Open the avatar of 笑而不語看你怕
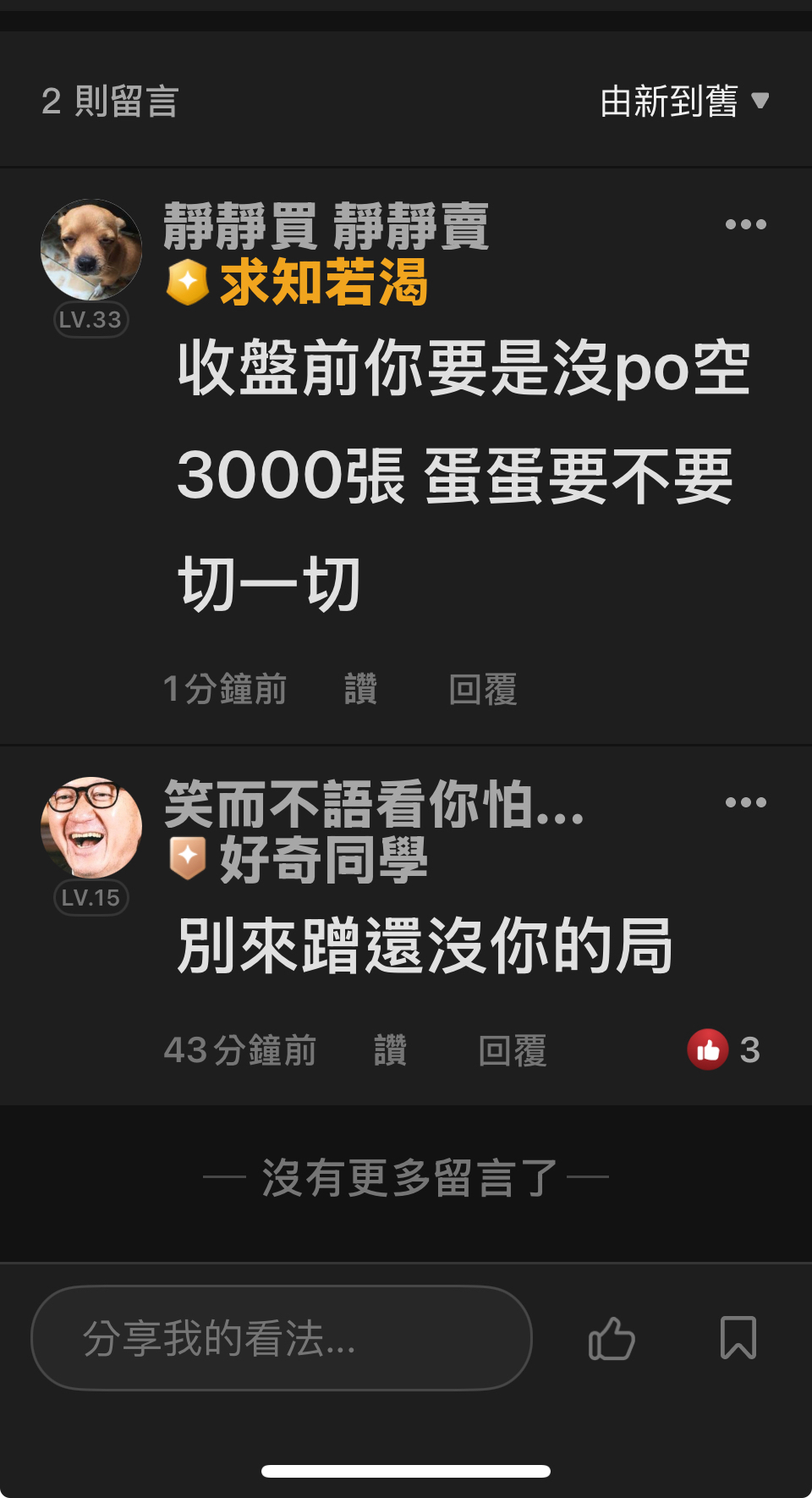This screenshot has width=812, height=1498. (x=91, y=828)
